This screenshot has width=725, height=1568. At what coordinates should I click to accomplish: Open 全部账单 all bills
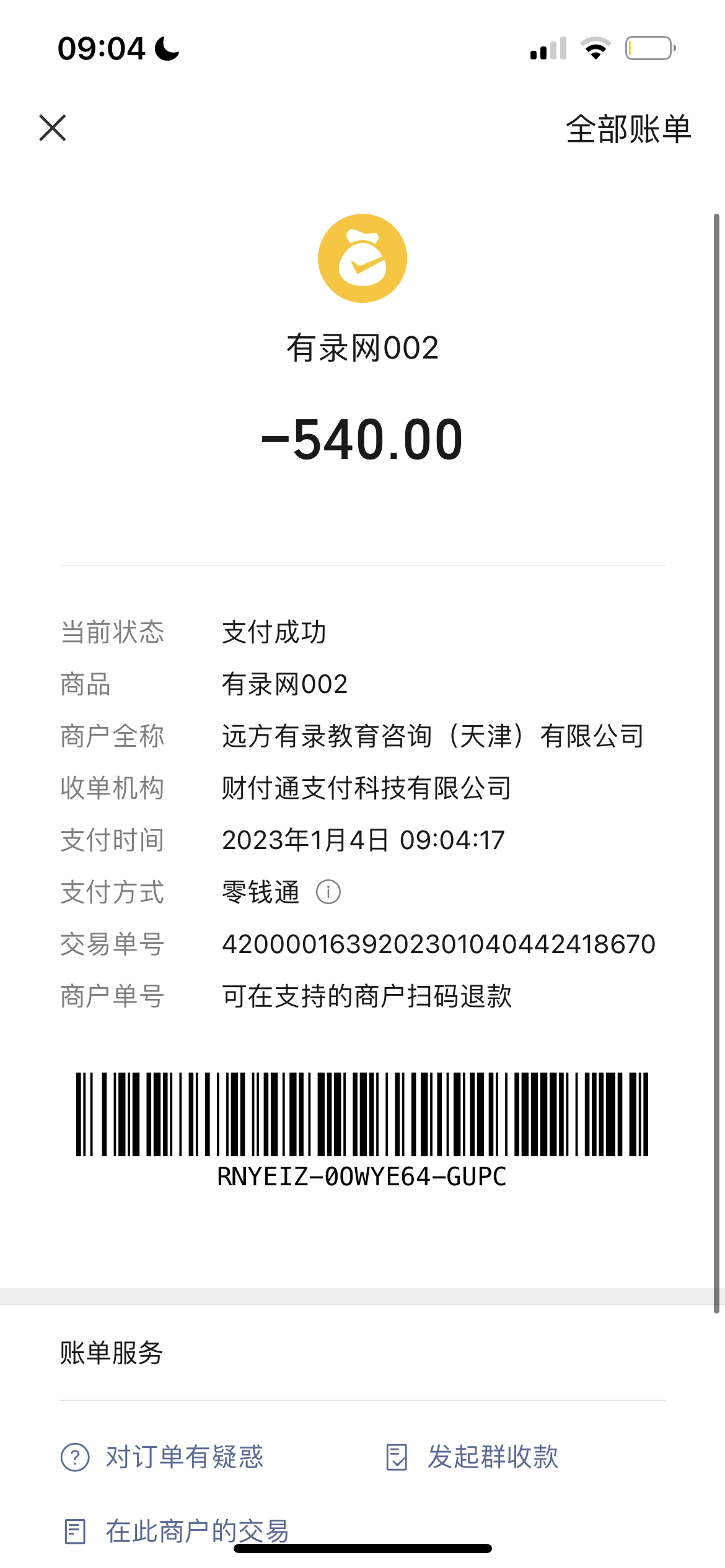[628, 129]
